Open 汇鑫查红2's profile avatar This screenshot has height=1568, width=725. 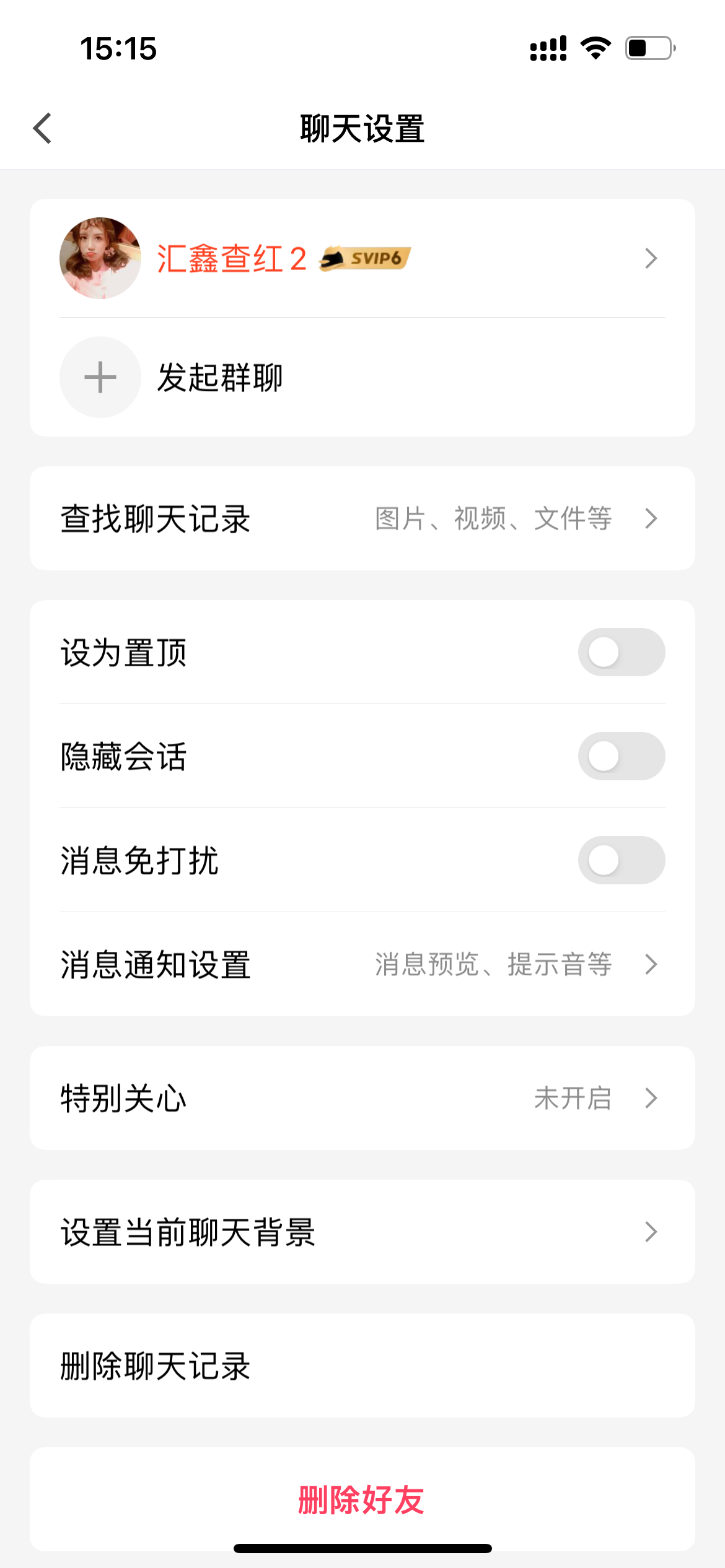[x=100, y=258]
